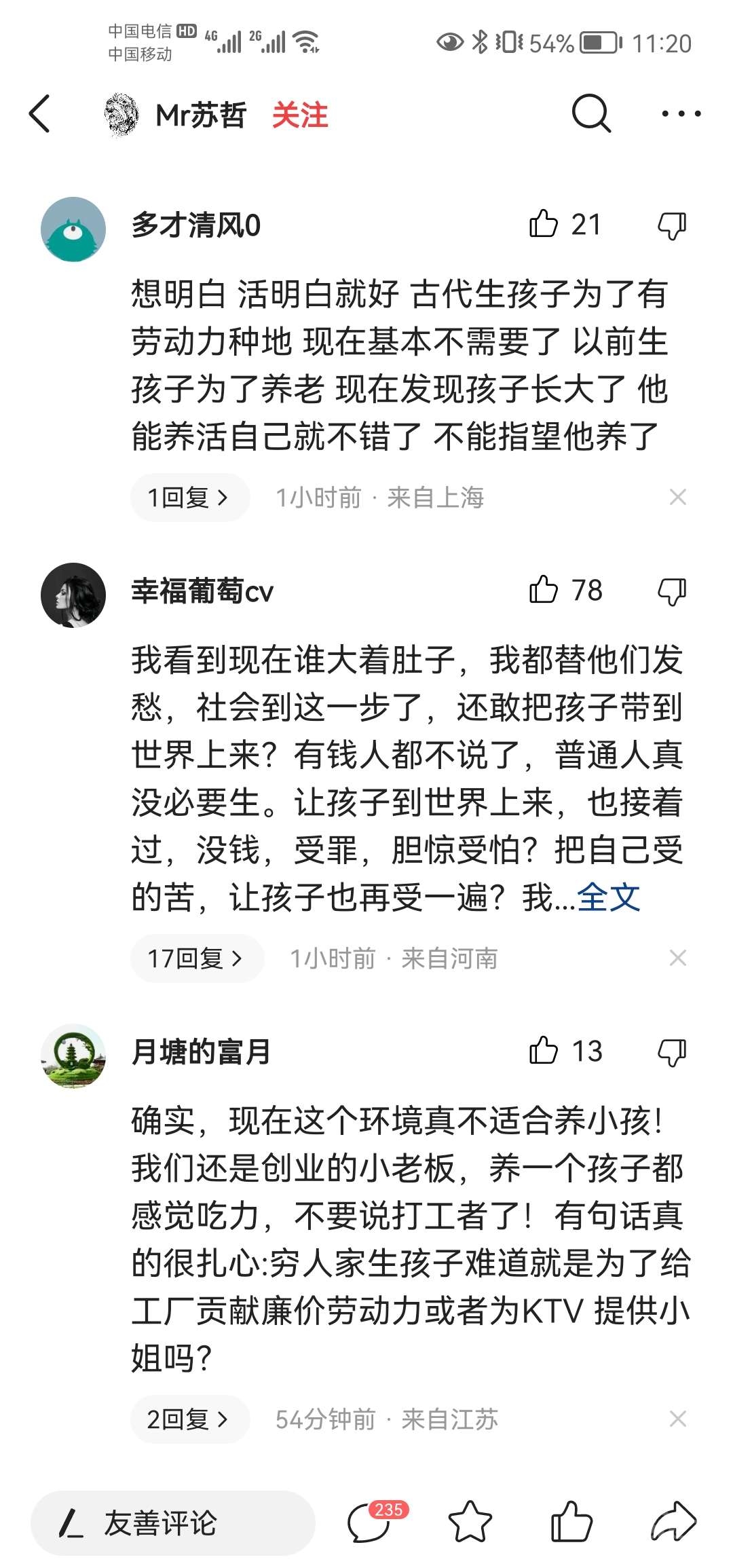Expand 17回复 under 幸福葡萄cv's comment
Viewport: 733px width, 1568px height.
click(x=196, y=958)
